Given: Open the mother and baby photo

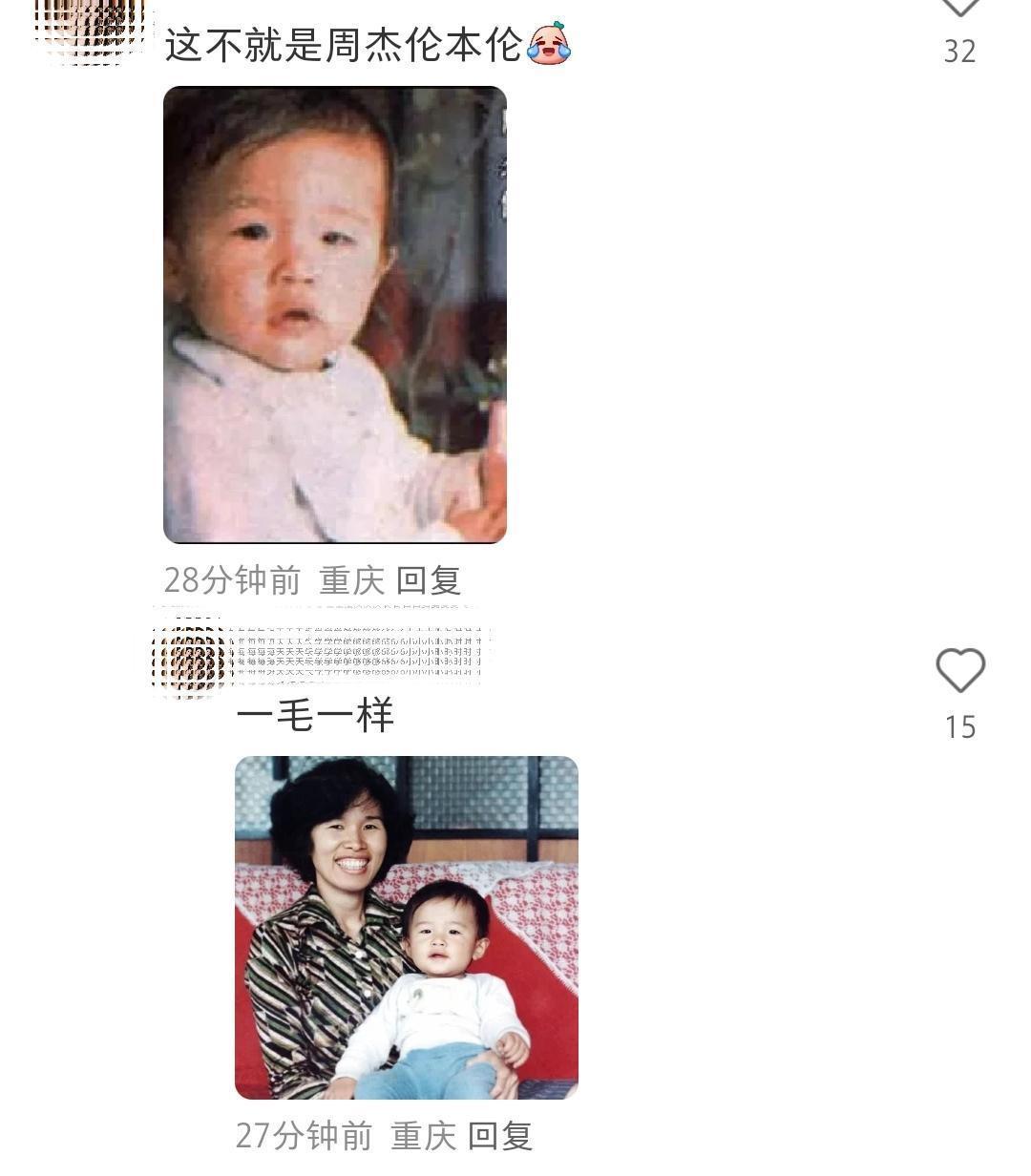Looking at the screenshot, I should [407, 928].
